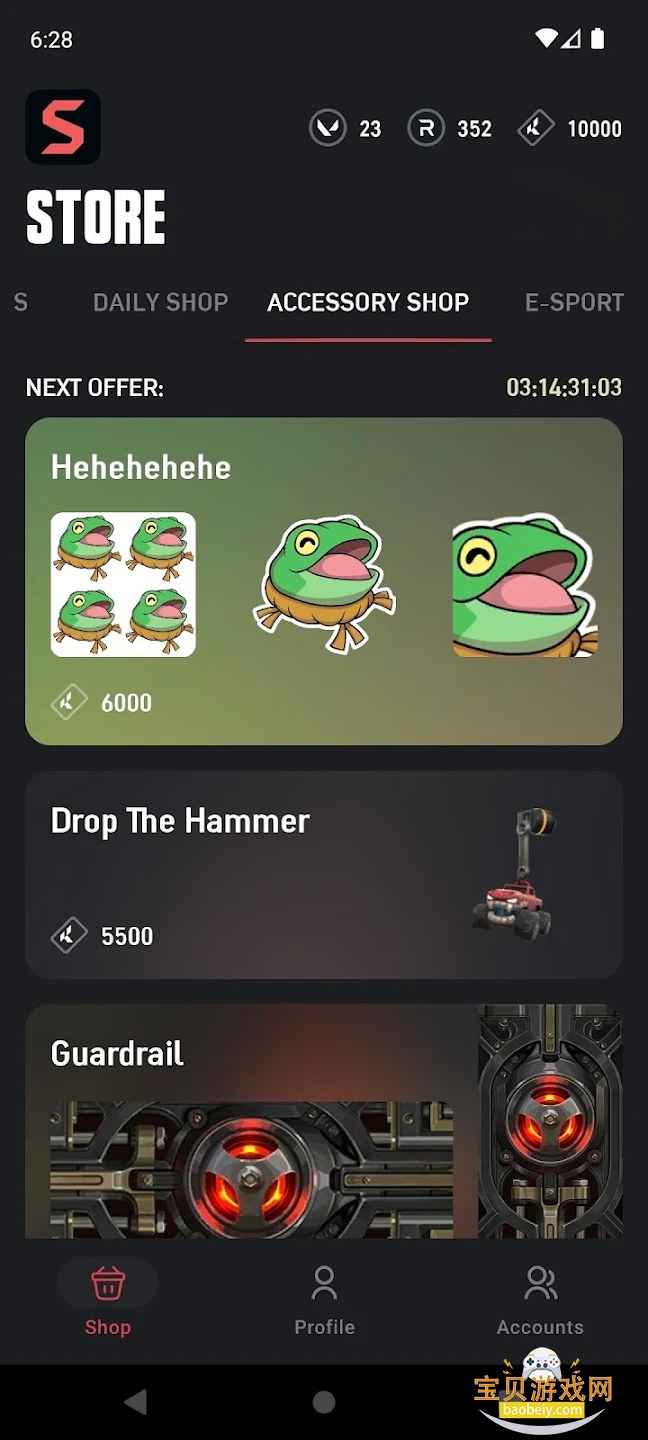Switch to the E-Sport tab
Image resolution: width=648 pixels, height=1440 pixels.
(x=574, y=302)
